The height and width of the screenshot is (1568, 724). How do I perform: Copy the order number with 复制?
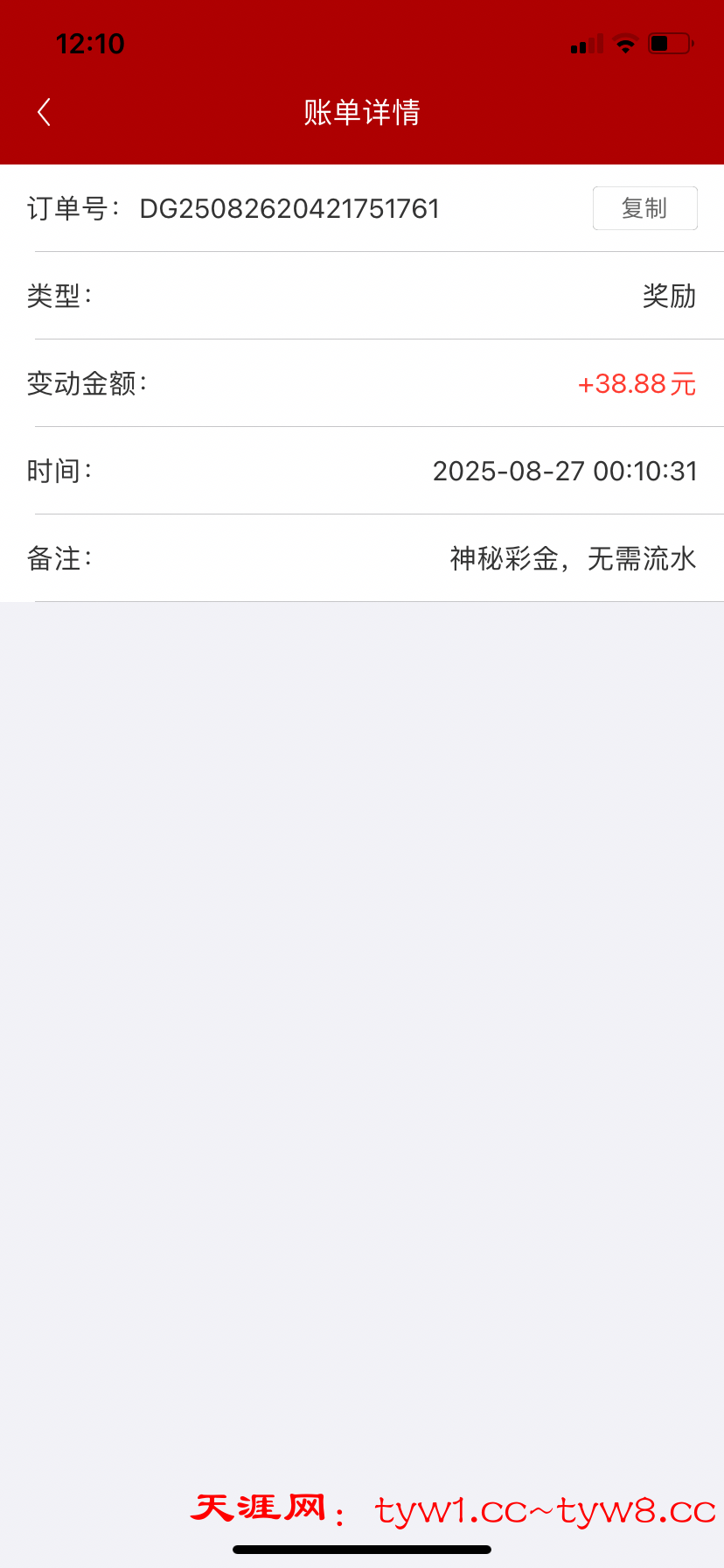(x=644, y=208)
